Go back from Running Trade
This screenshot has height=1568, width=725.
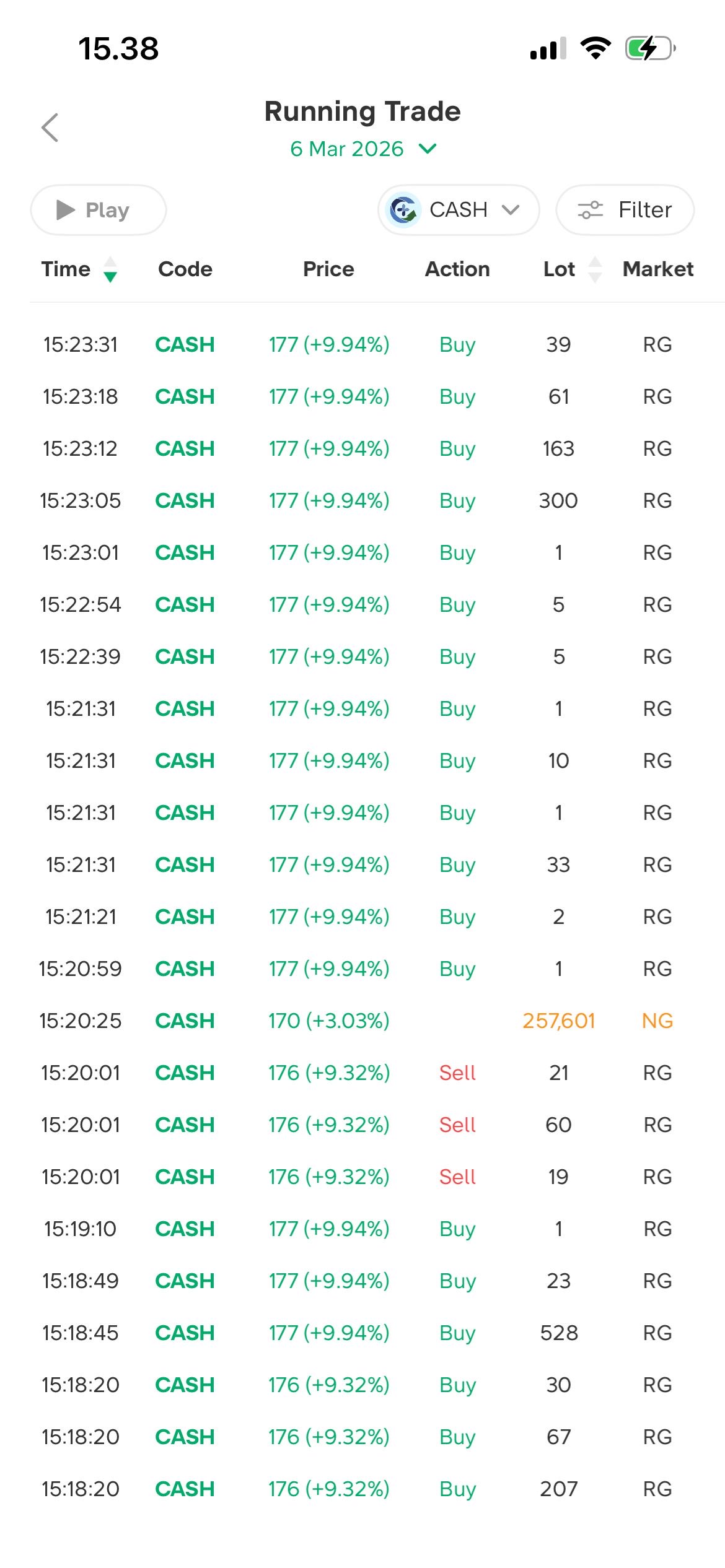click(50, 128)
